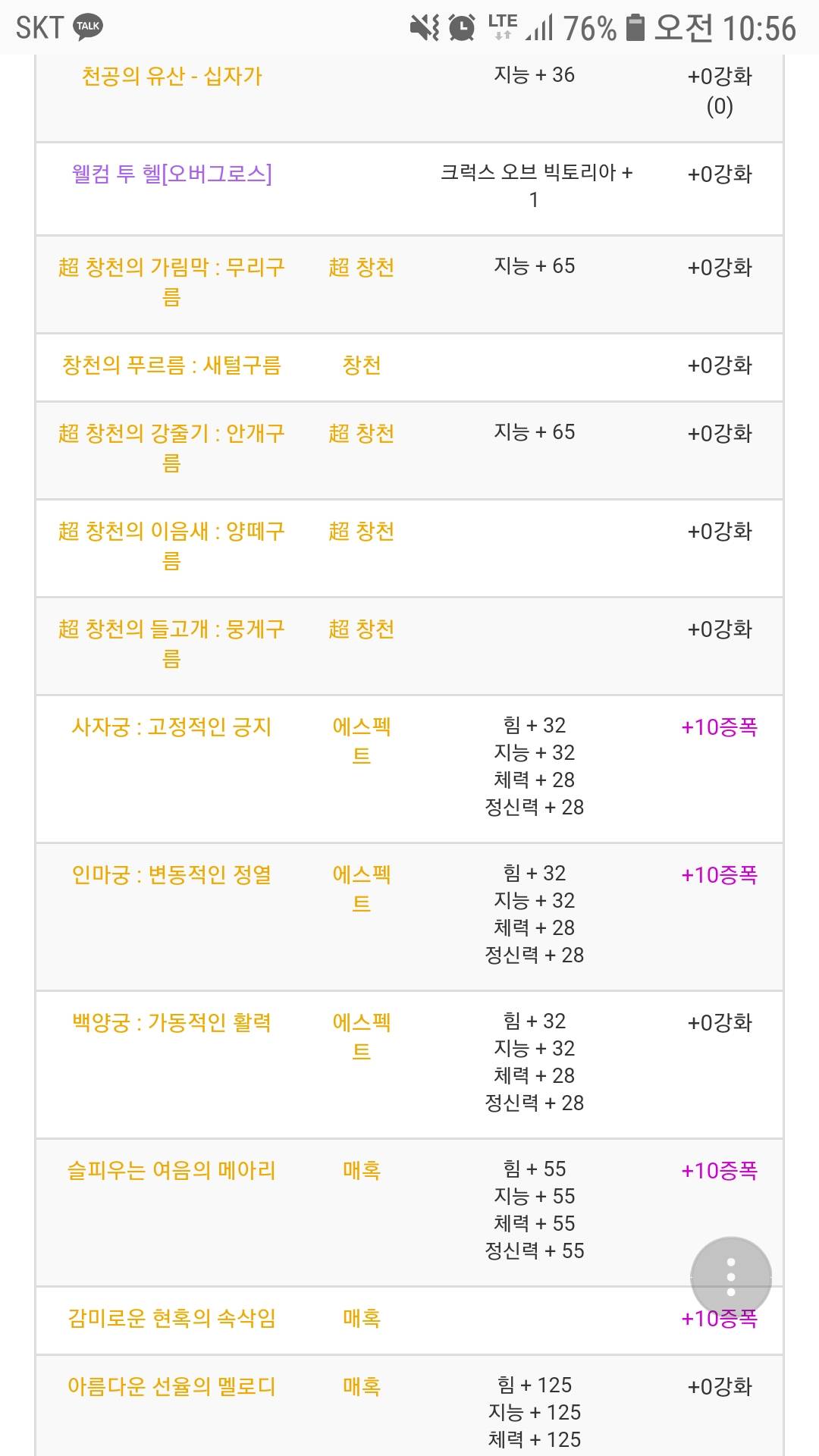Open the 아름다운 선율의 멜로디 item
This screenshot has width=819, height=1456.
pyautogui.click(x=172, y=1387)
